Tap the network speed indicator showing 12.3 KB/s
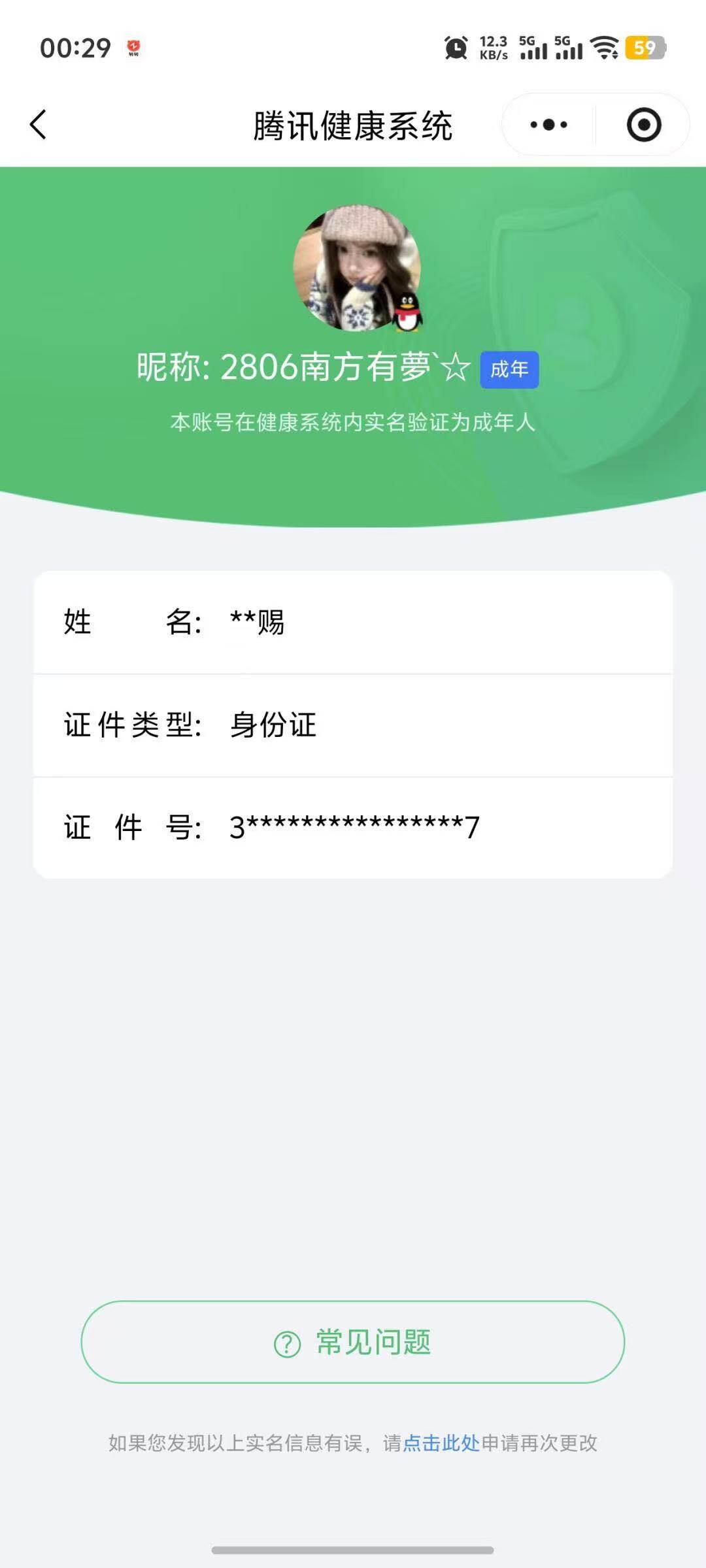This screenshot has width=706, height=1568. (492, 48)
